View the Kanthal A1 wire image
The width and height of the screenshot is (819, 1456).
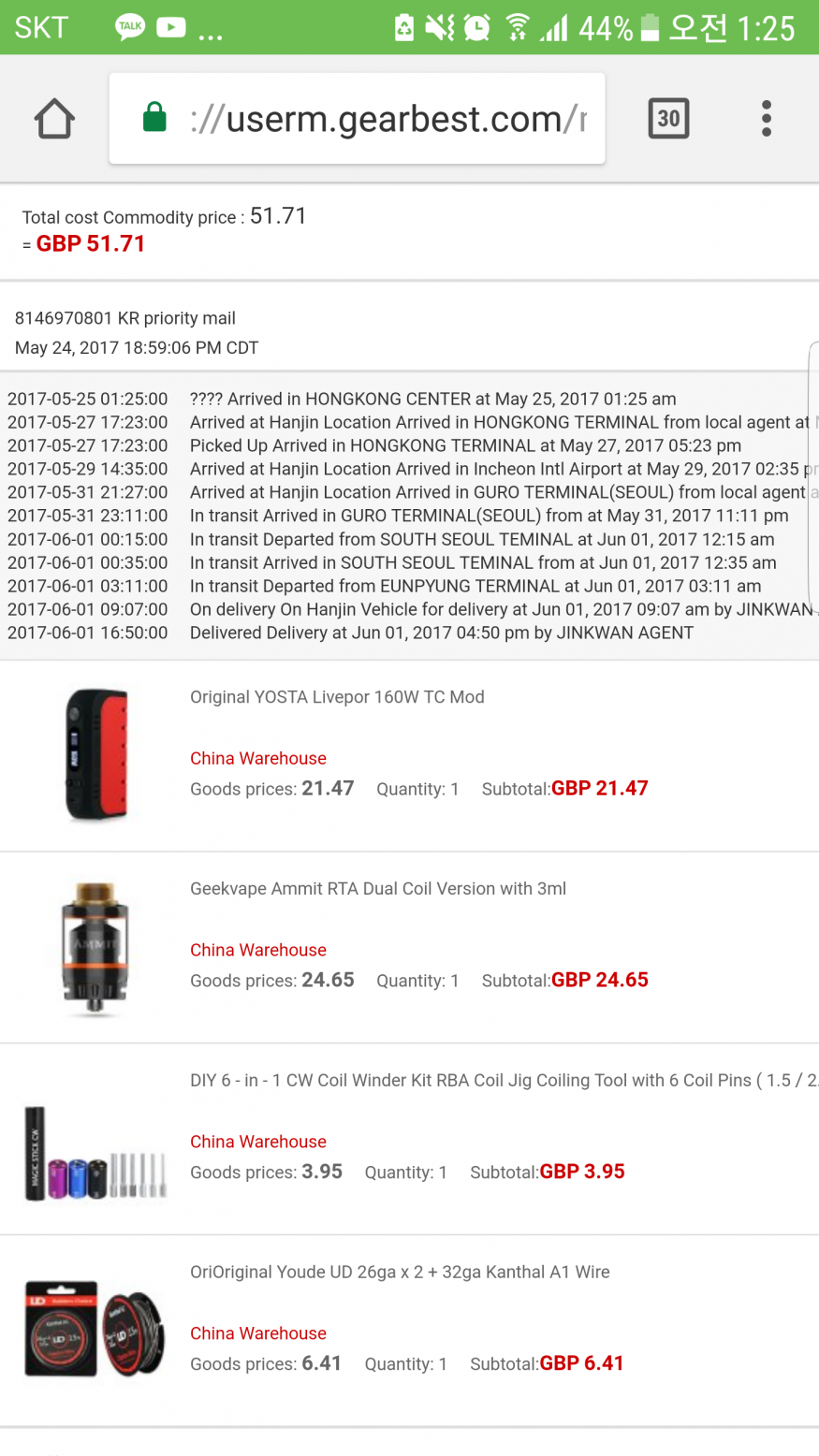(95, 1331)
